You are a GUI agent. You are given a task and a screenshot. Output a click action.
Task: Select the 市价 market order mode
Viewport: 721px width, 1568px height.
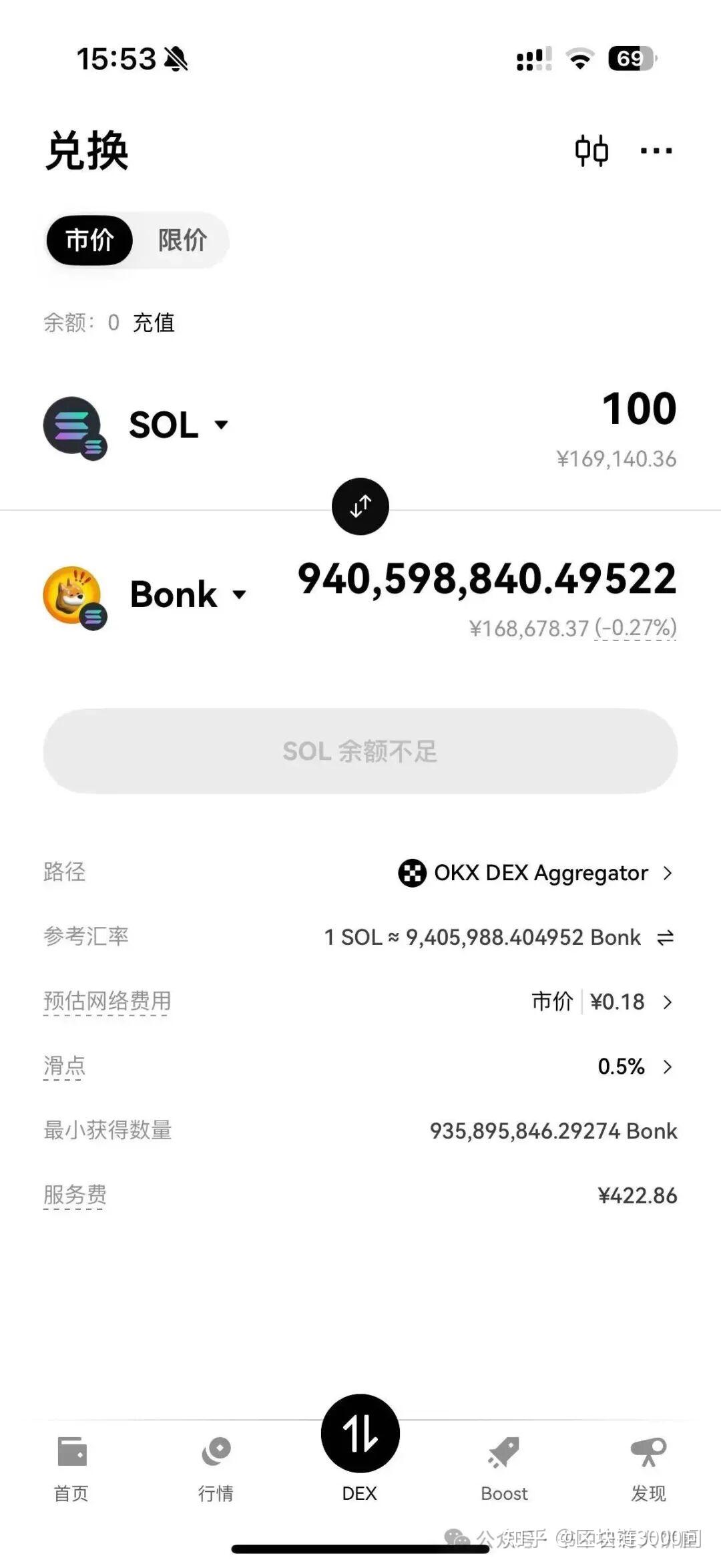[x=89, y=241]
